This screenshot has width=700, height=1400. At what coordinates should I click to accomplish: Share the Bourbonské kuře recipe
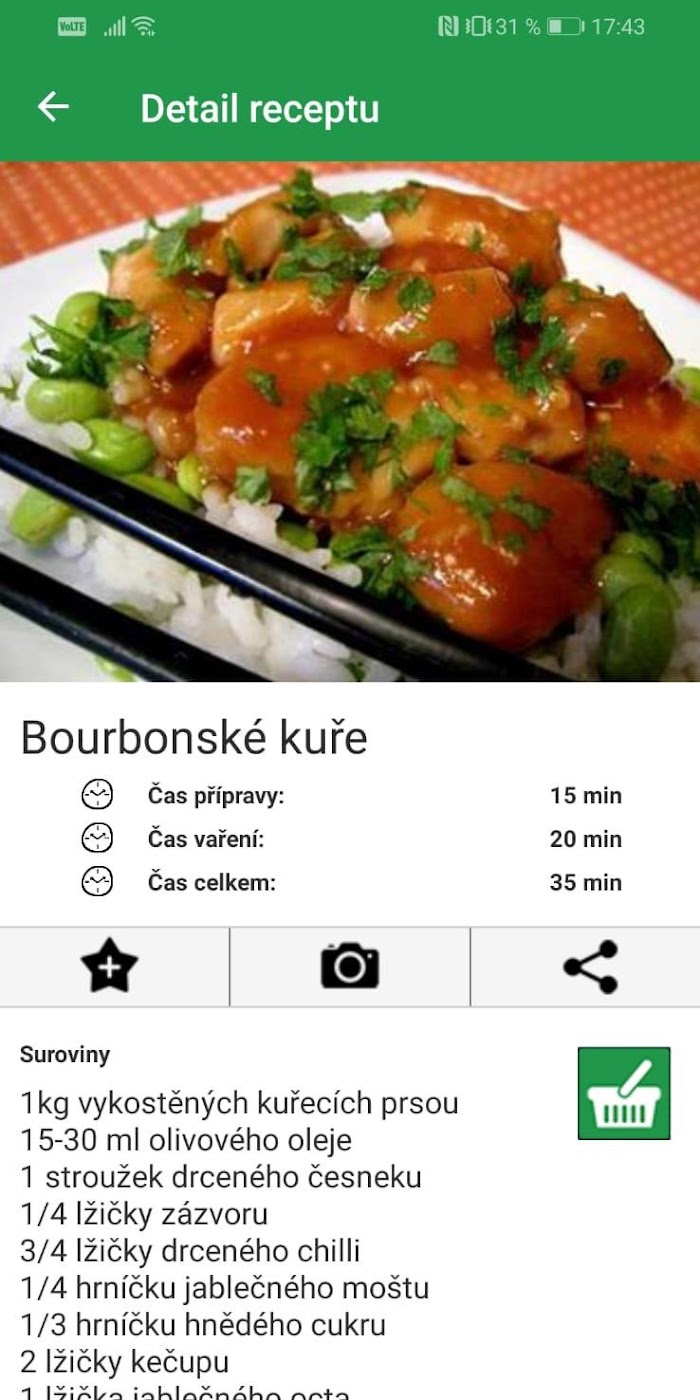pos(590,966)
